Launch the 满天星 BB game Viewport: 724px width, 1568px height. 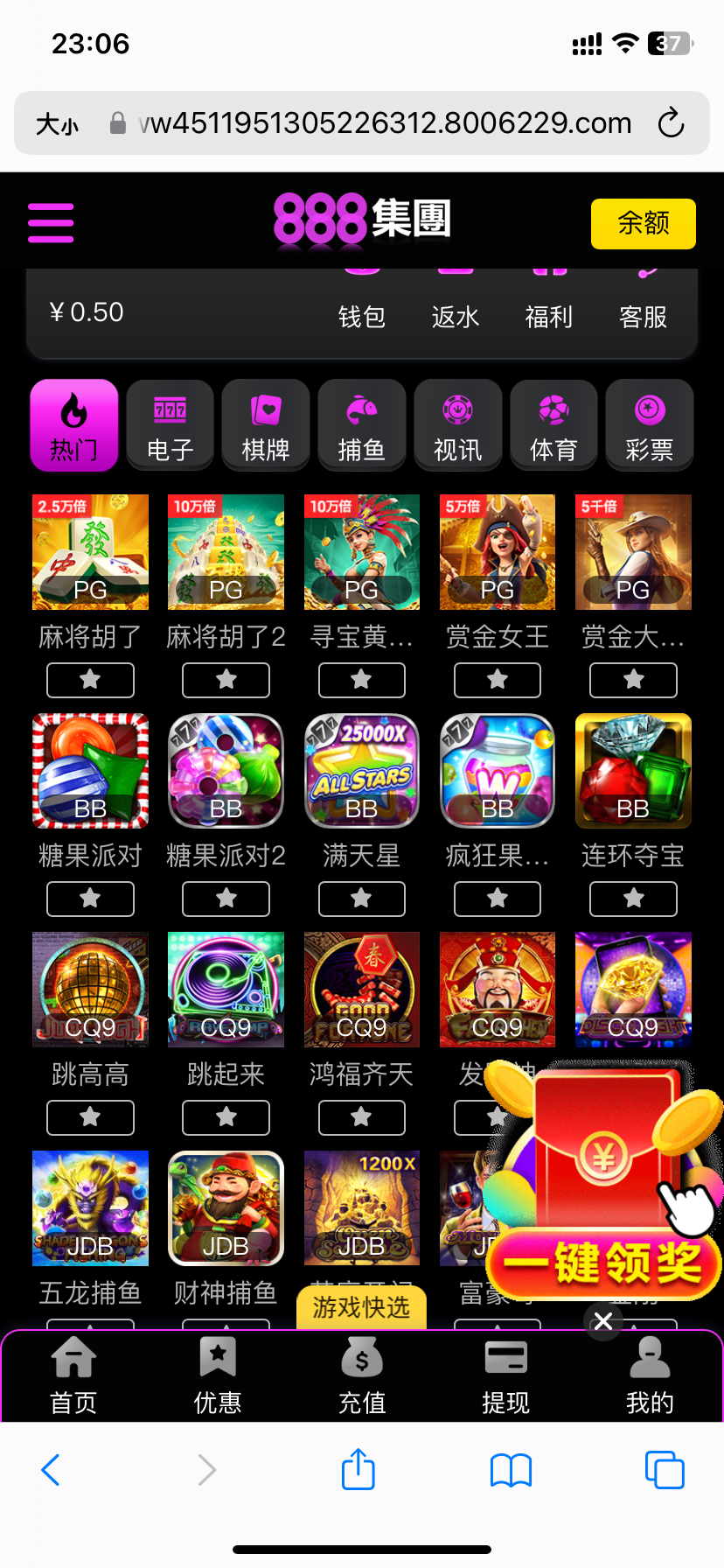click(361, 771)
